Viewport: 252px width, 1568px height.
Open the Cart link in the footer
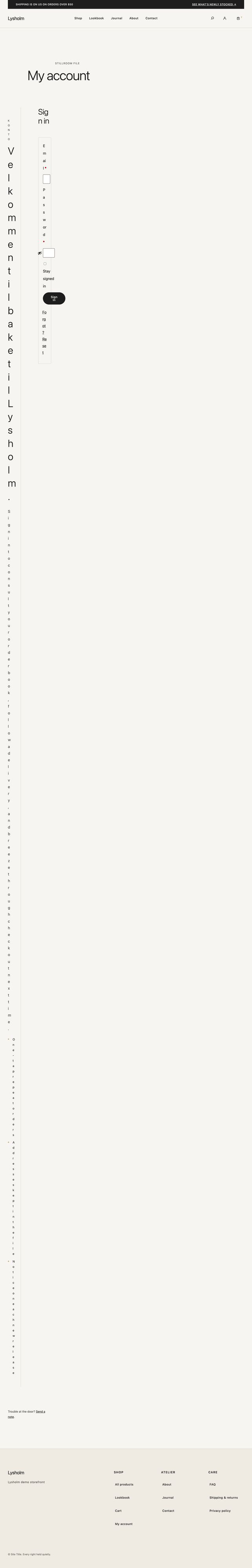point(119,1510)
